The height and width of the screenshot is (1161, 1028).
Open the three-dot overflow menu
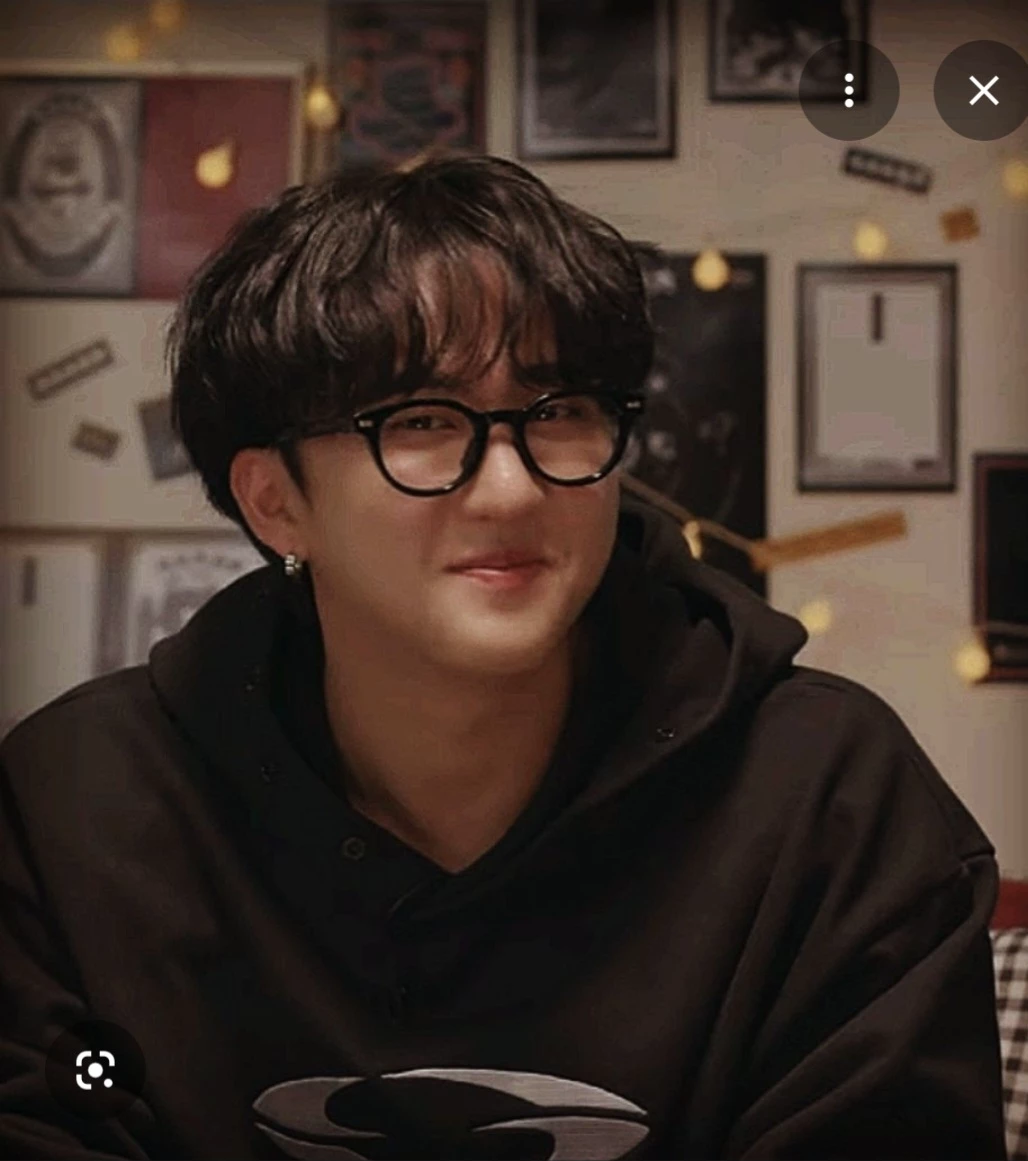tap(848, 91)
